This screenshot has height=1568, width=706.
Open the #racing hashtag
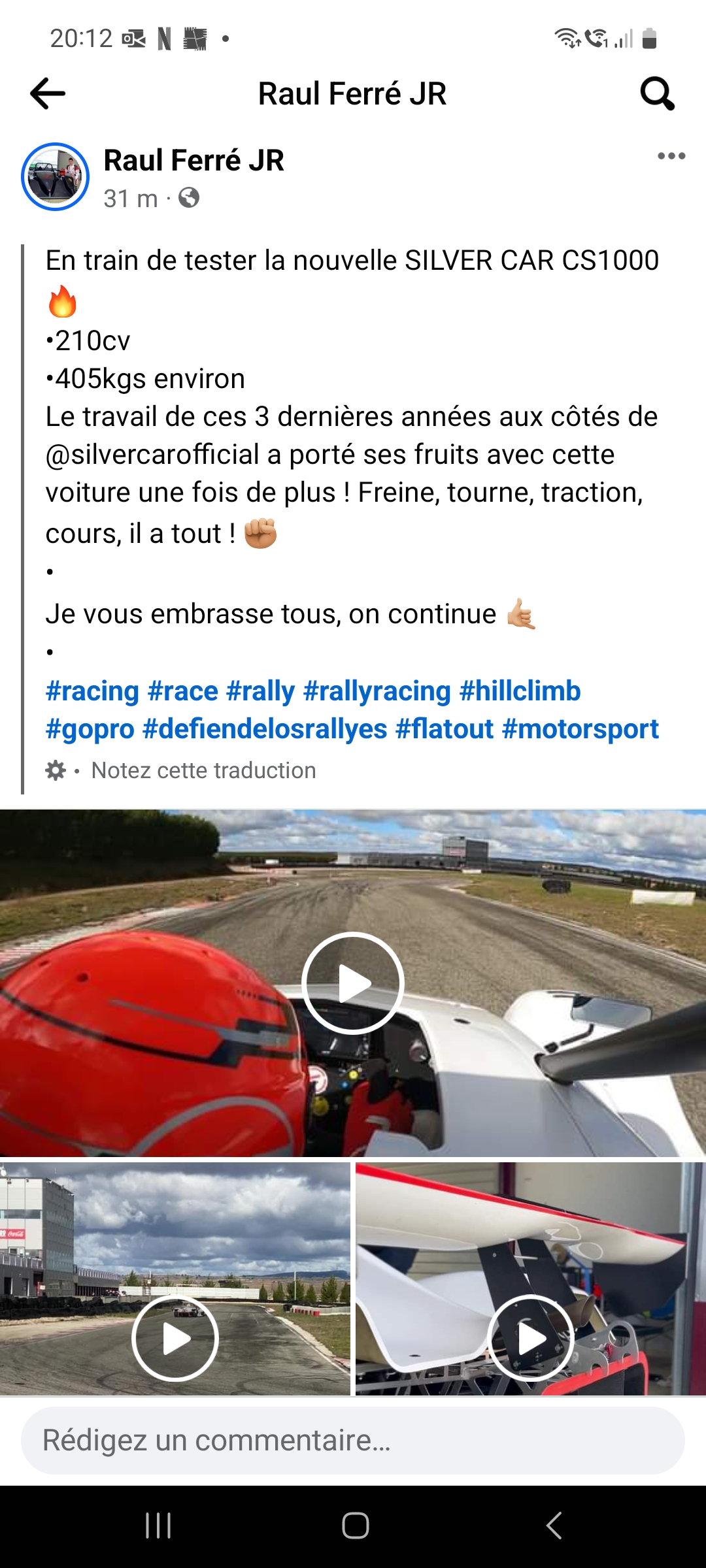click(x=92, y=691)
